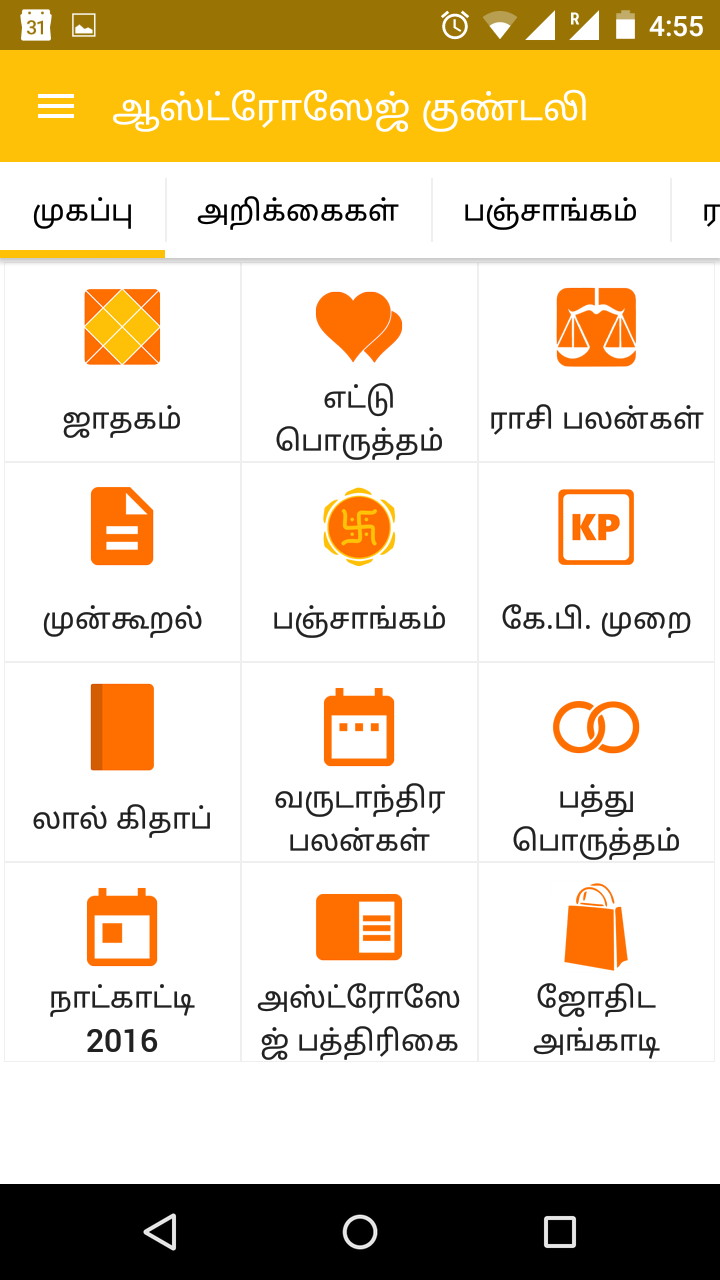The image size is (720, 1280).
Task: Open ஜோதிட அங்காடி shopping bag icon
Action: pyautogui.click(x=596, y=925)
